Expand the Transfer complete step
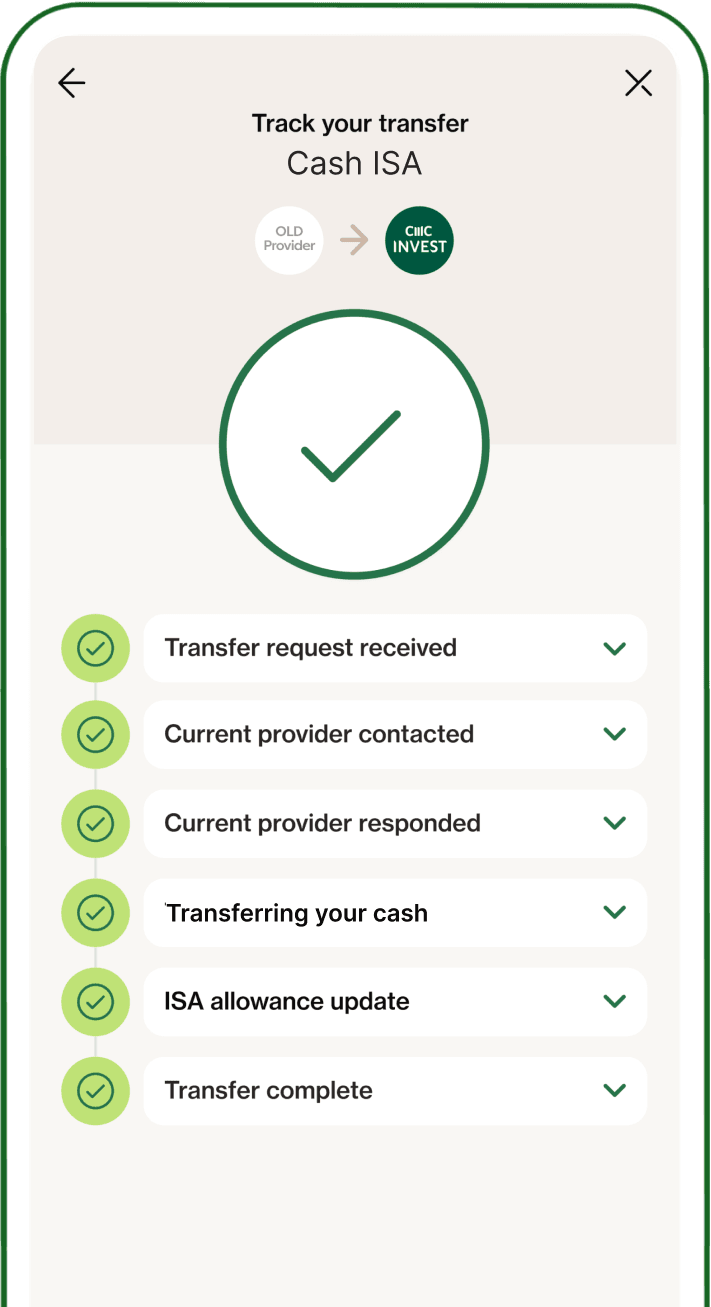 pyautogui.click(x=614, y=1090)
